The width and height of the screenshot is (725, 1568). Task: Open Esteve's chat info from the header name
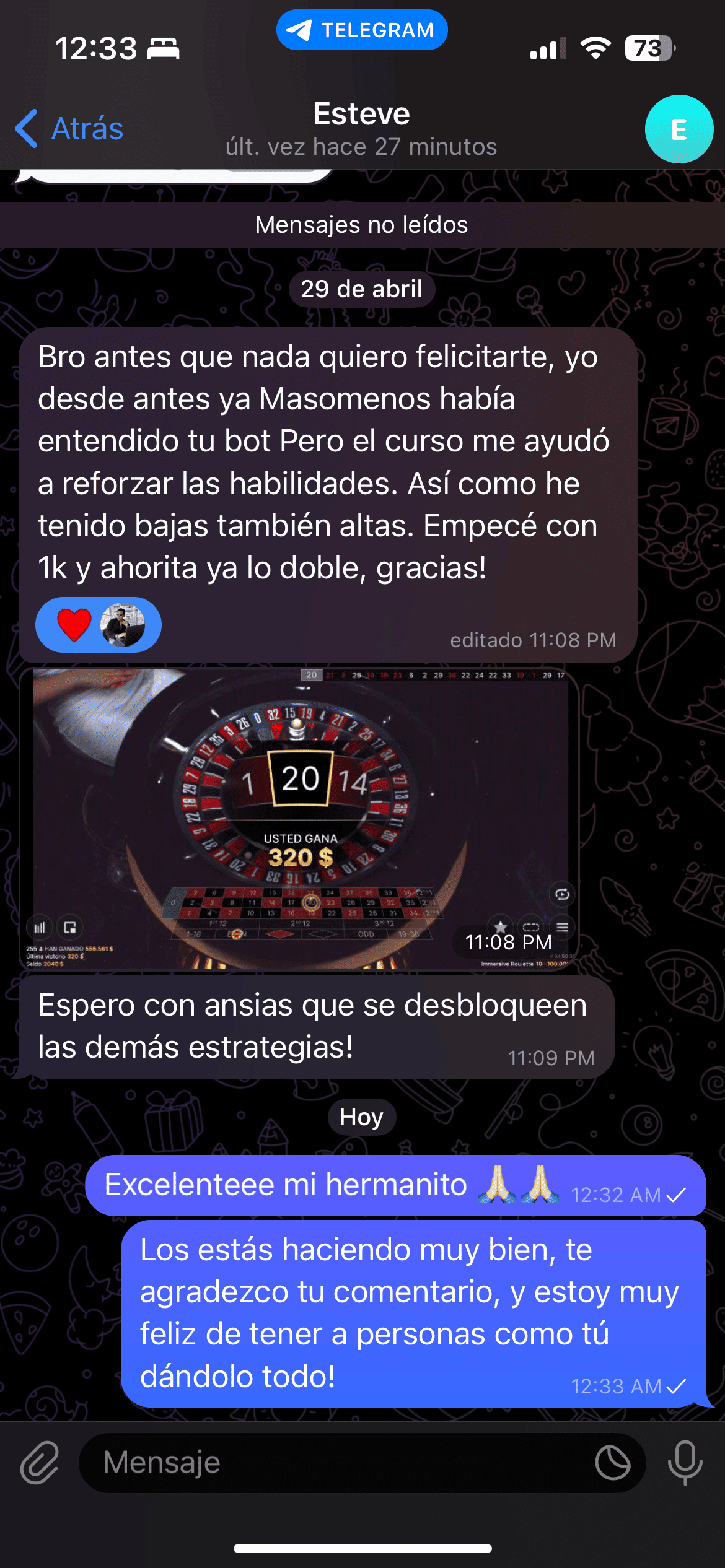(x=361, y=115)
